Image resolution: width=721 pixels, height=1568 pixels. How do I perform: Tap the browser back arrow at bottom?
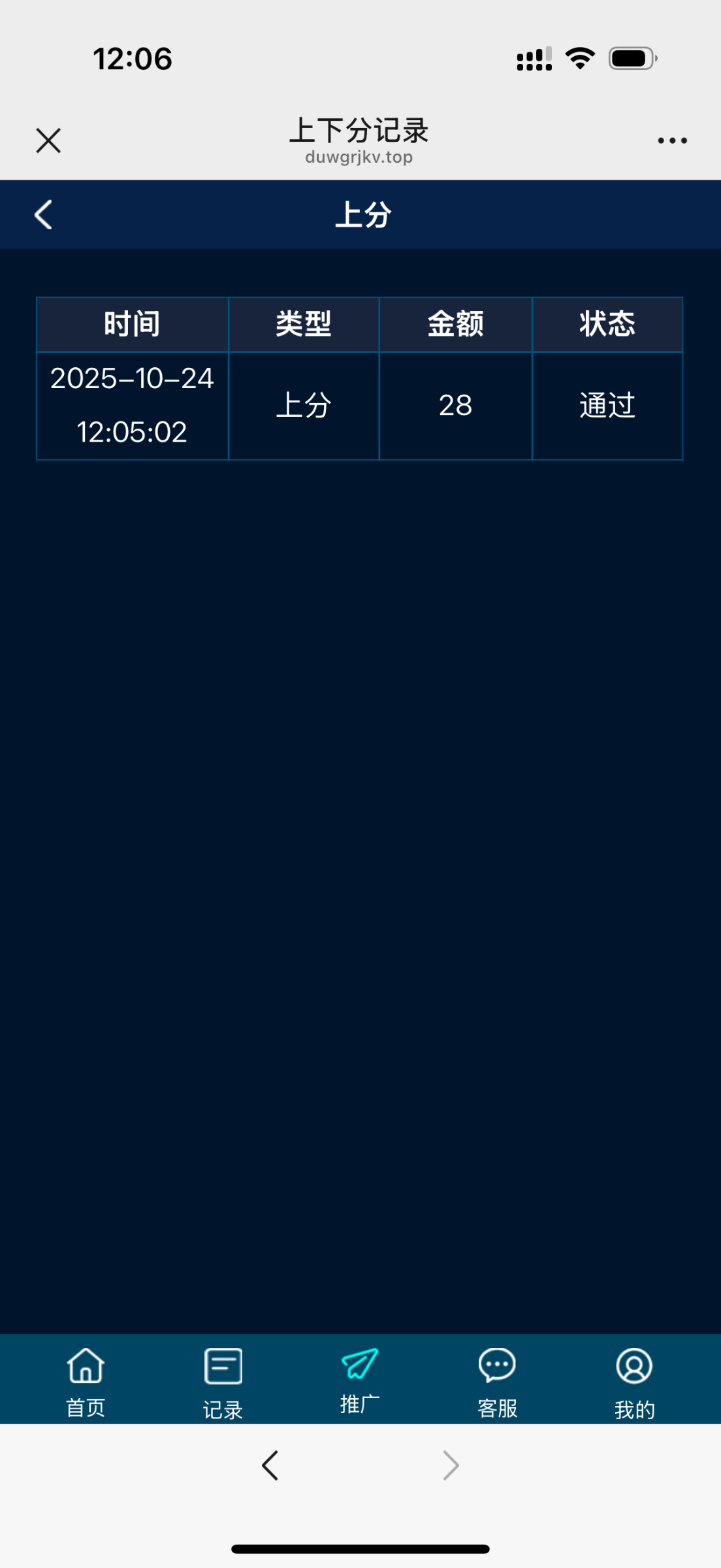(270, 1465)
